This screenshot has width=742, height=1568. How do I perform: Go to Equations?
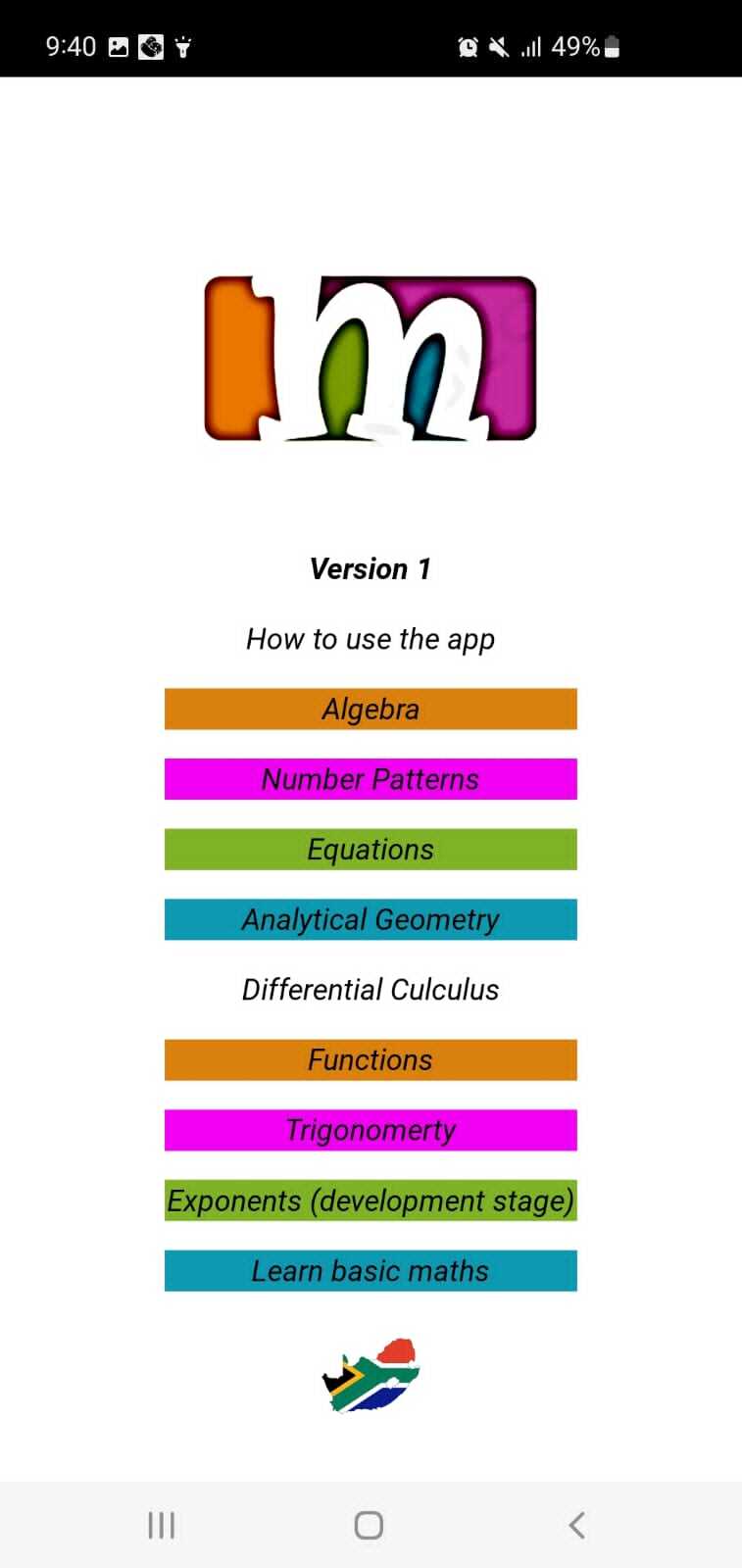coord(371,849)
